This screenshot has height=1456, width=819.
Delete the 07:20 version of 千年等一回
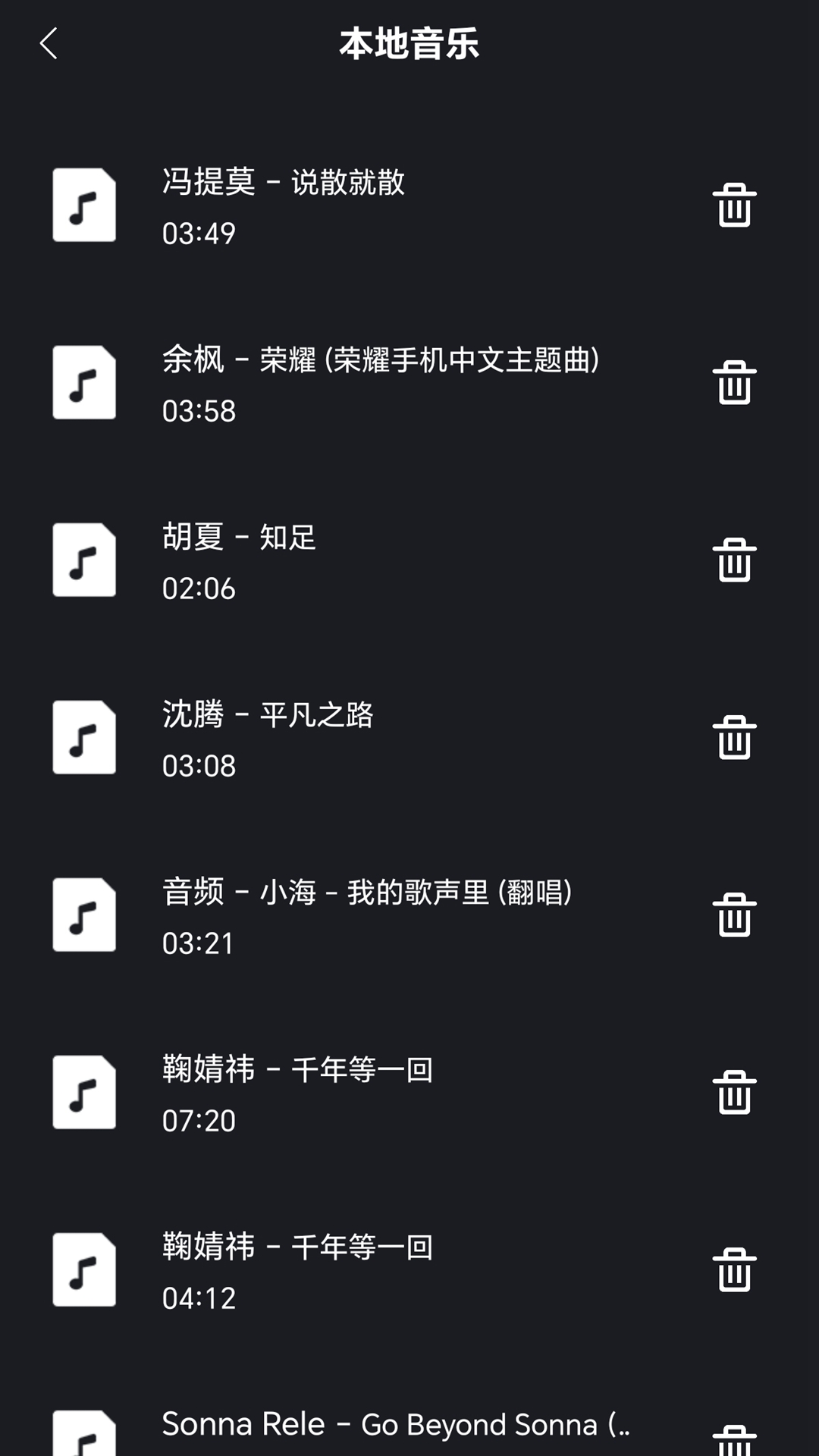click(x=734, y=1092)
